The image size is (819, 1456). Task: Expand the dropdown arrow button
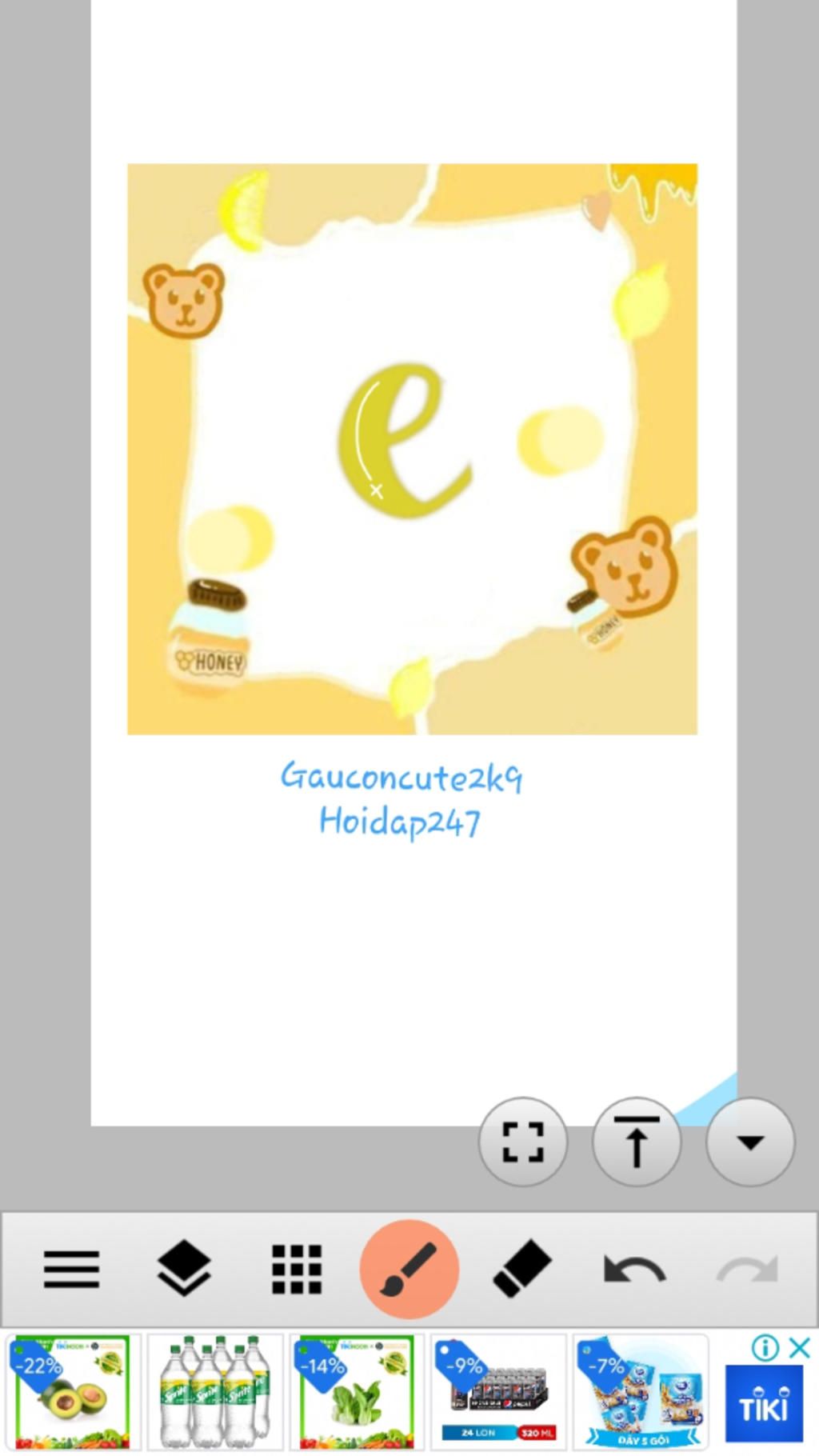pos(750,1142)
